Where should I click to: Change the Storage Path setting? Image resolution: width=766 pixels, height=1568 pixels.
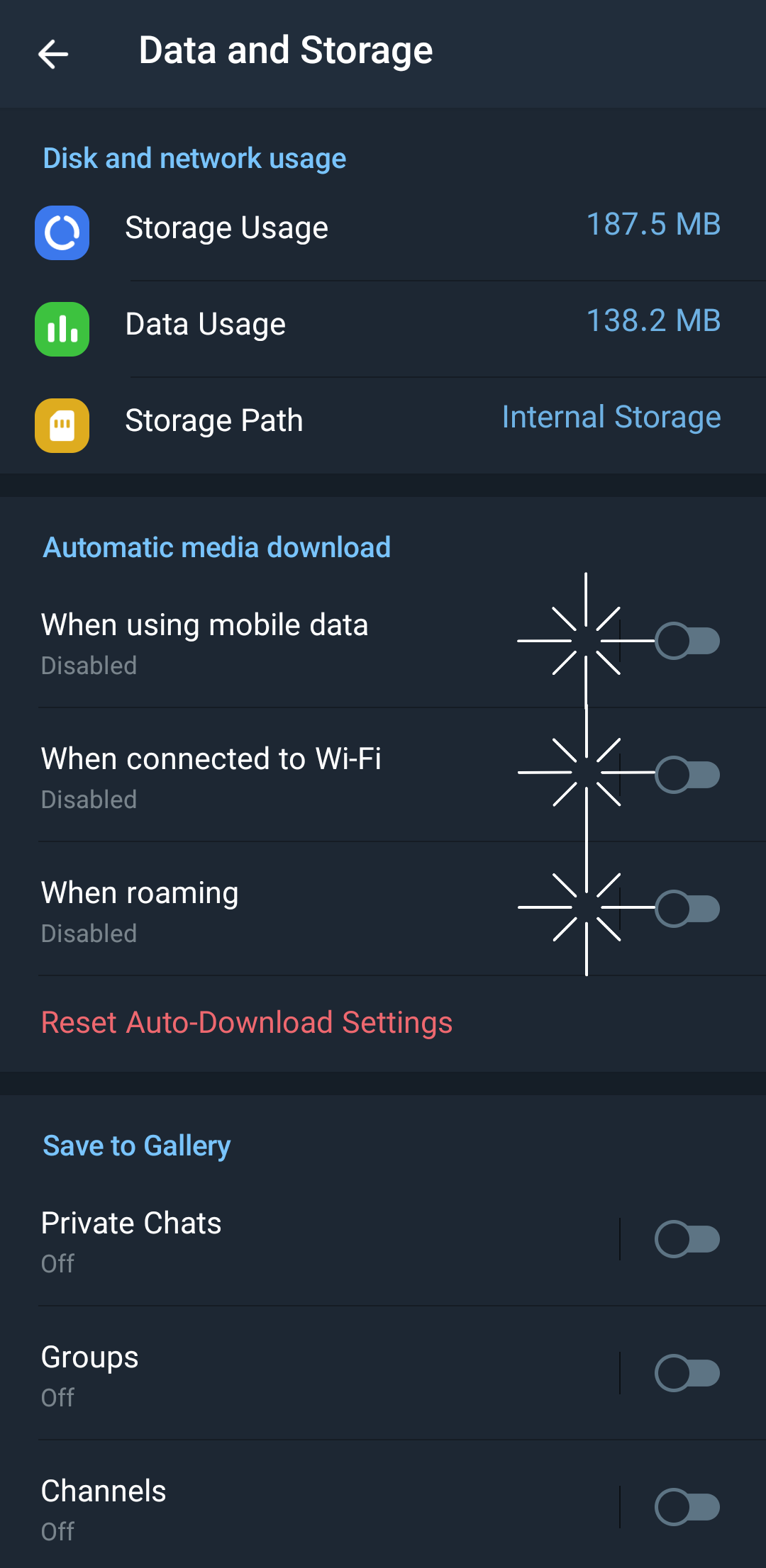pos(383,421)
